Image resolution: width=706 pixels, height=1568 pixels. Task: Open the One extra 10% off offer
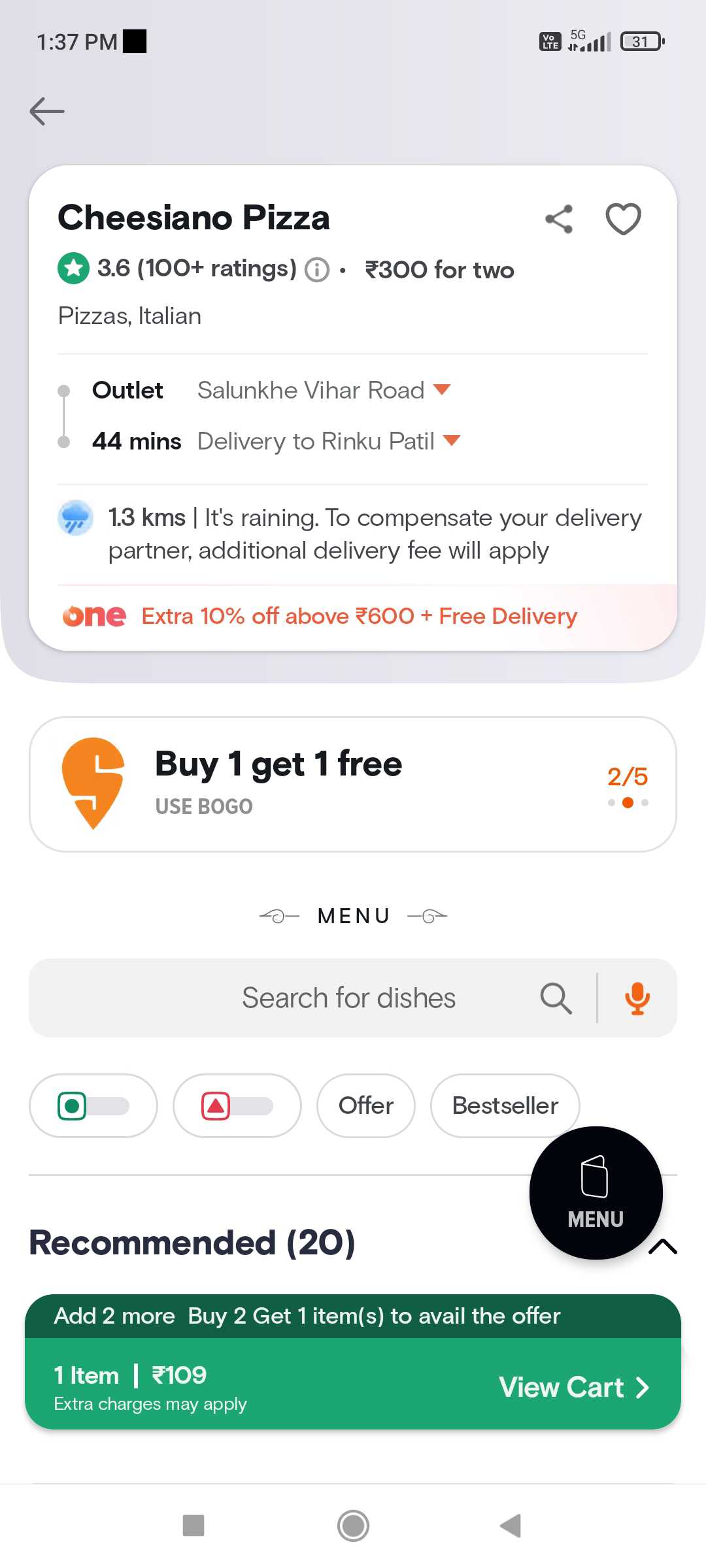tap(353, 616)
